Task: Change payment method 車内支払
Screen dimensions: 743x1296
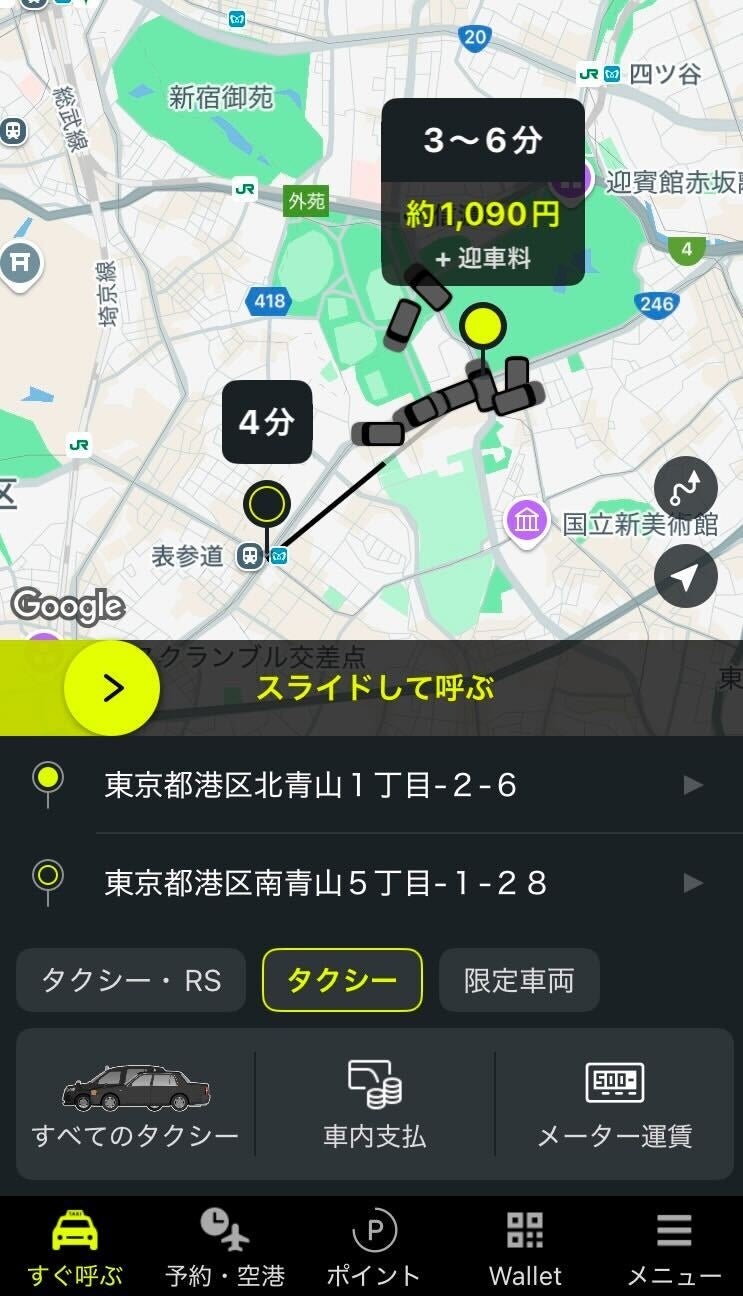Action: point(375,1104)
